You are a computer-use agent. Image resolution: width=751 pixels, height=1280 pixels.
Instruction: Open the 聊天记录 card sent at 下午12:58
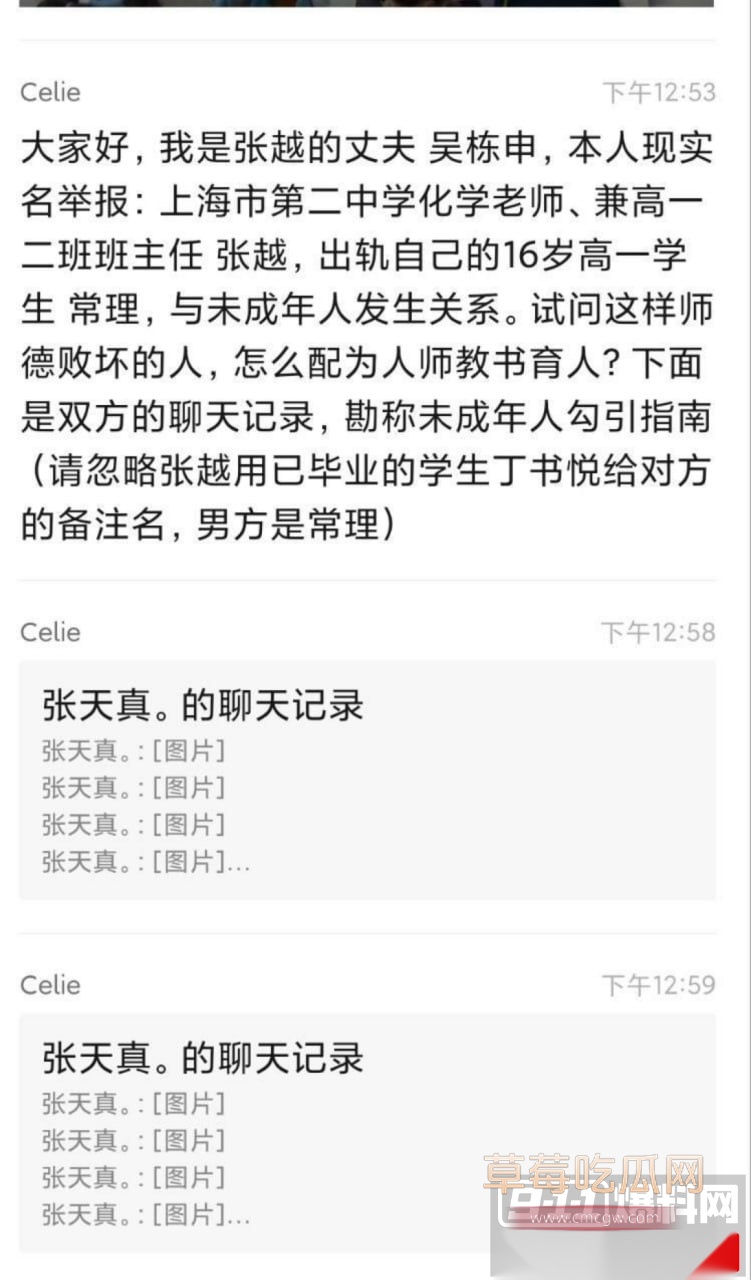tap(367, 780)
